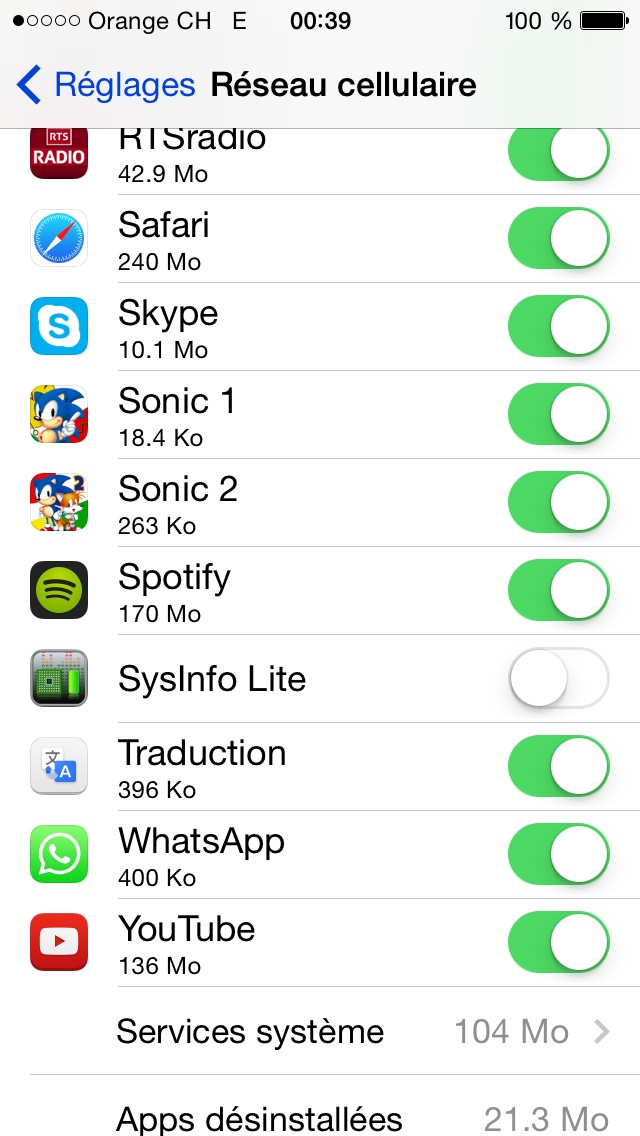Turn off Spotify cellular data

tap(558, 591)
